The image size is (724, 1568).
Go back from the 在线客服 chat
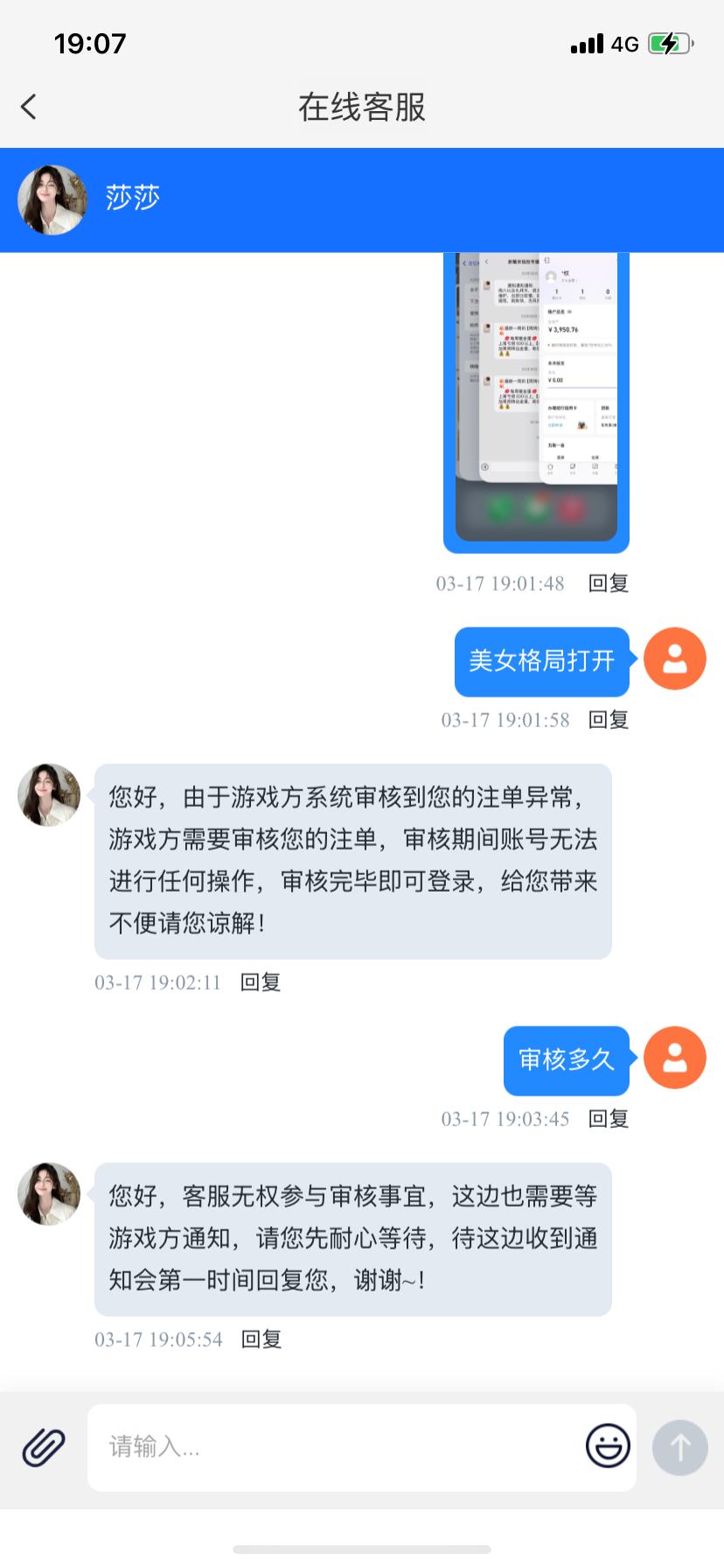[29, 107]
